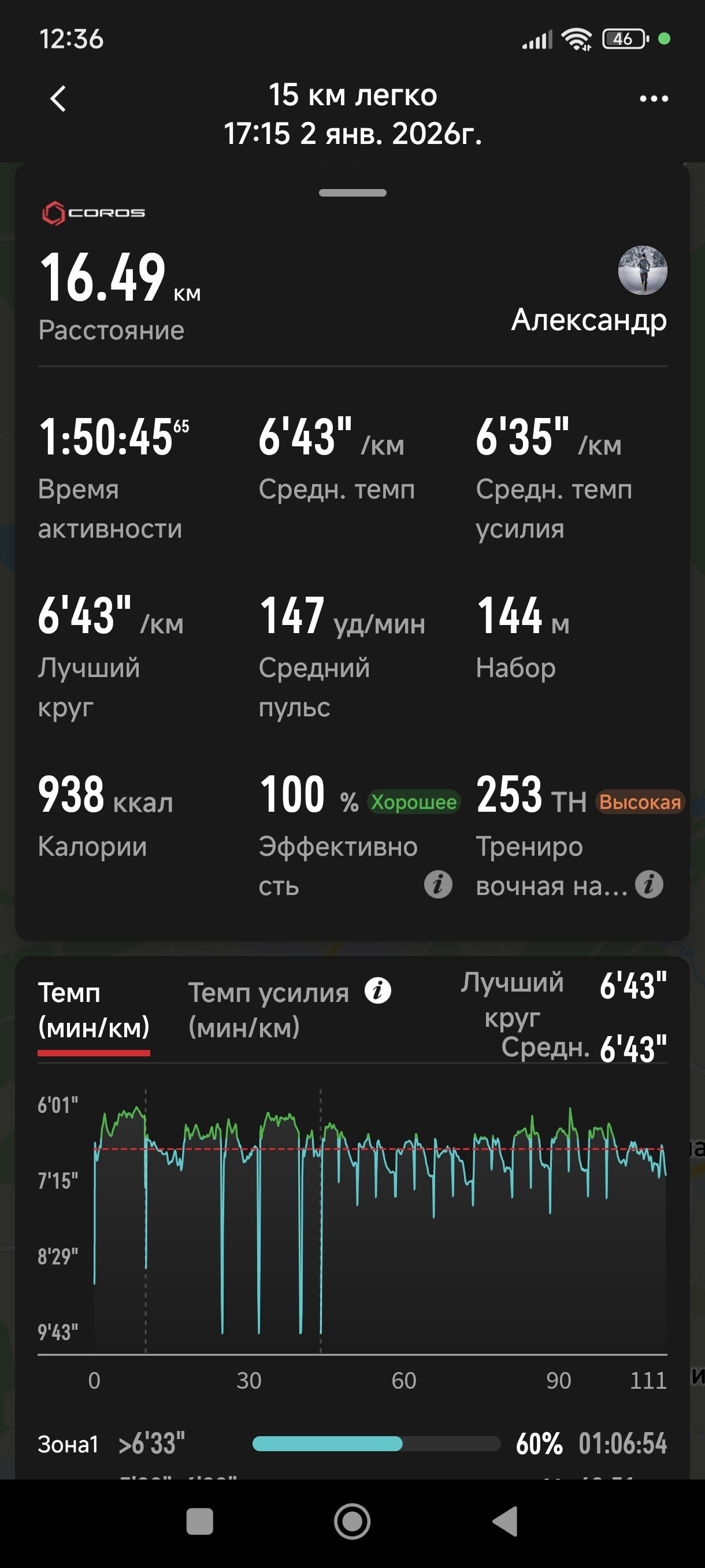
Task: Open the three-dot overflow menu
Action: click(654, 99)
